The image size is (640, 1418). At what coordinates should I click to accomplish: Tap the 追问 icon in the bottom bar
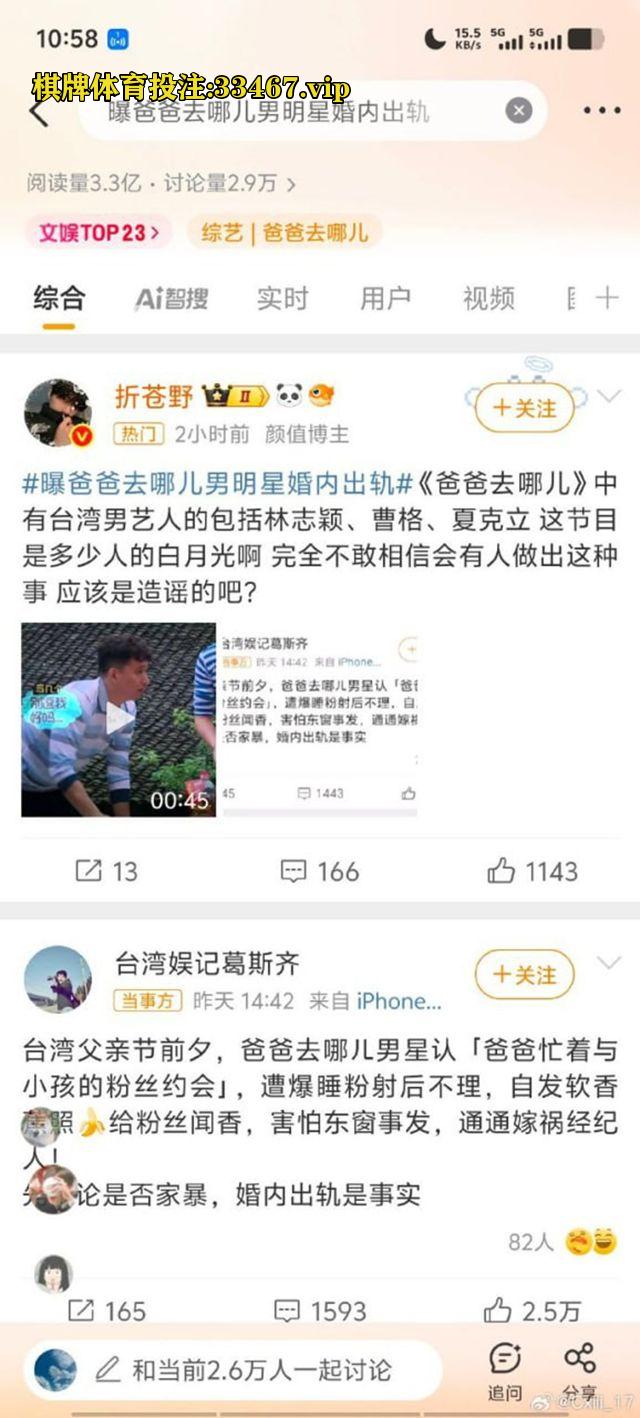coord(504,1370)
